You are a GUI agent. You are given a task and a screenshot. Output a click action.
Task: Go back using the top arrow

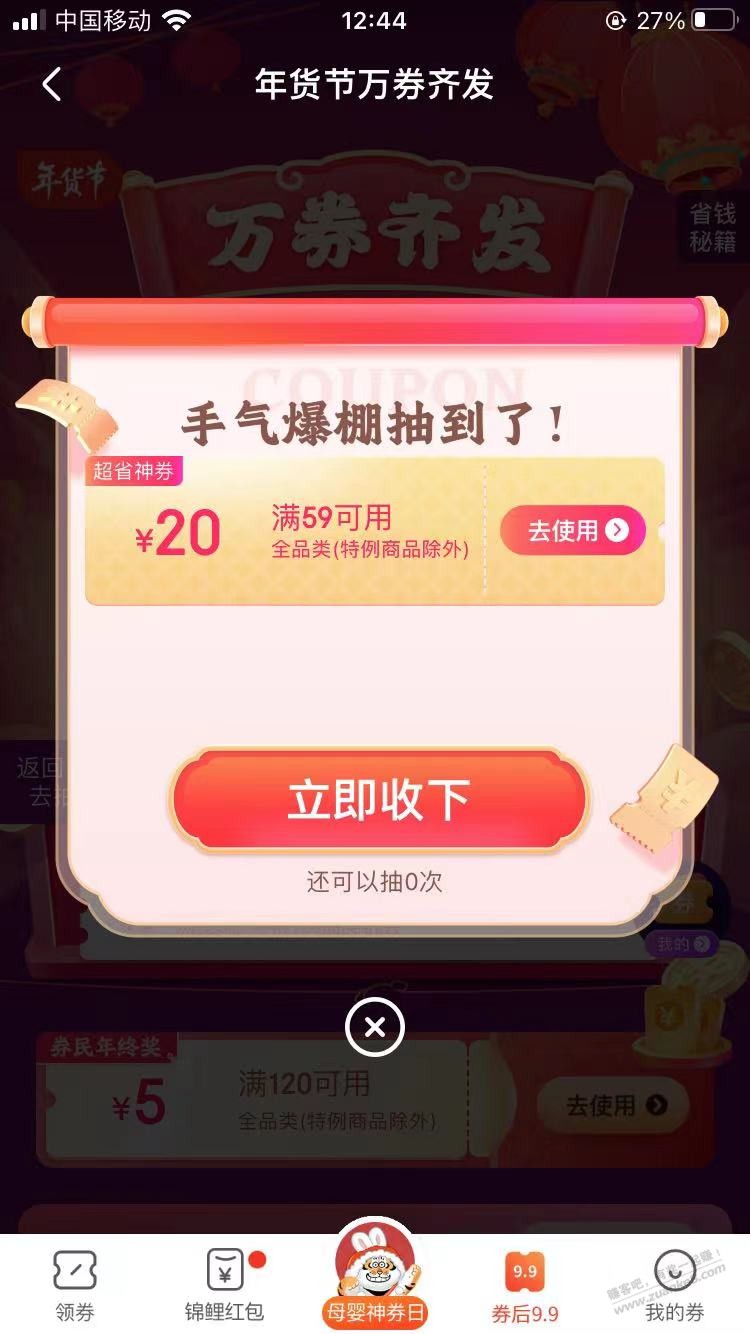click(52, 85)
